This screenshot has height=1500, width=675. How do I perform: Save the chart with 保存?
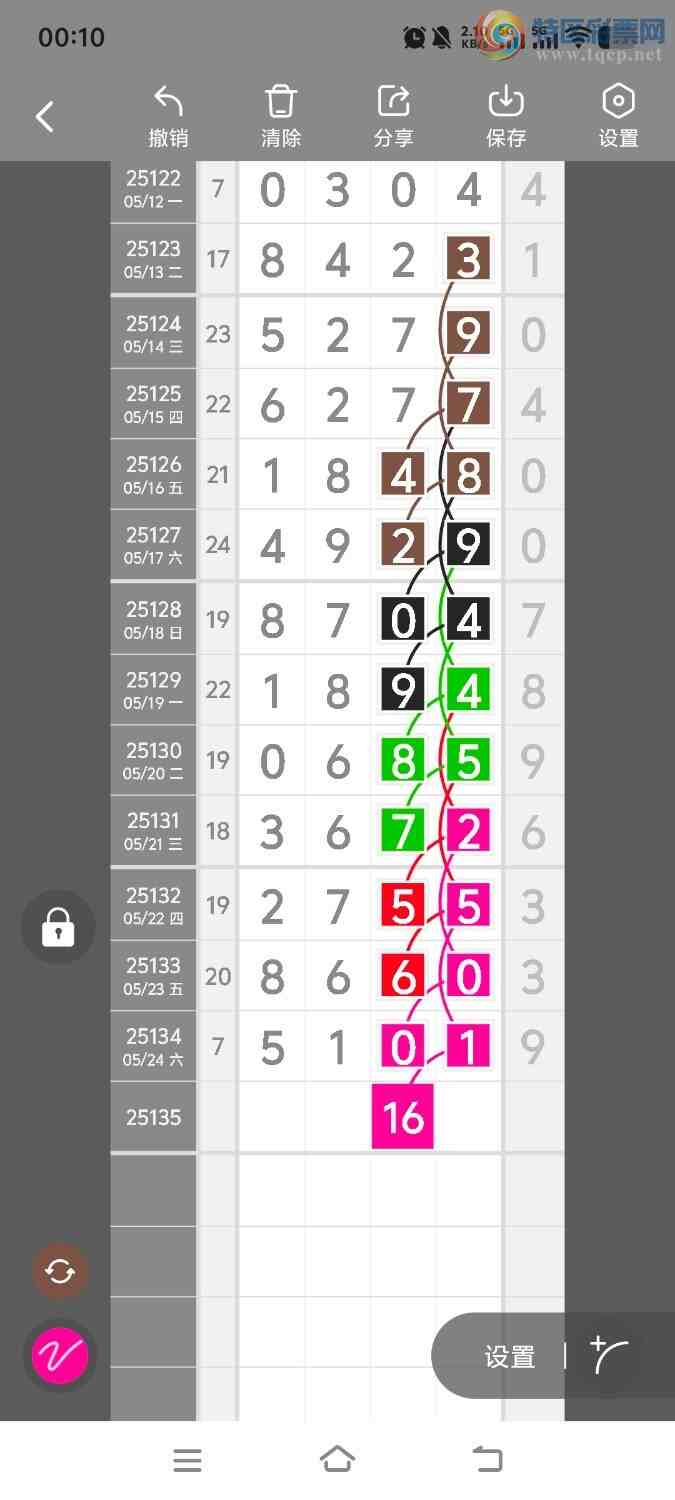[506, 117]
